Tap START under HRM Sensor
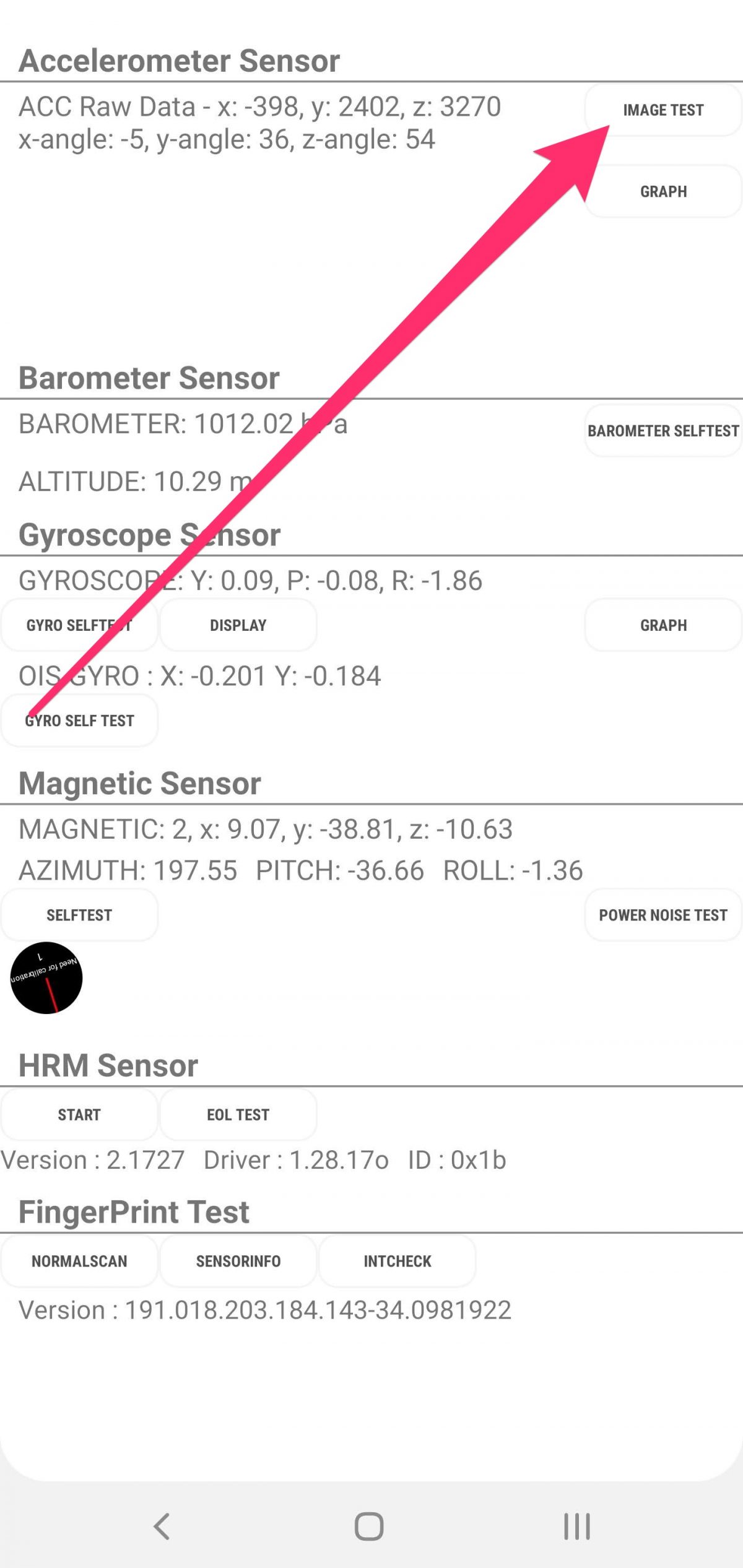Viewport: 743px width, 1568px height. click(x=79, y=1115)
